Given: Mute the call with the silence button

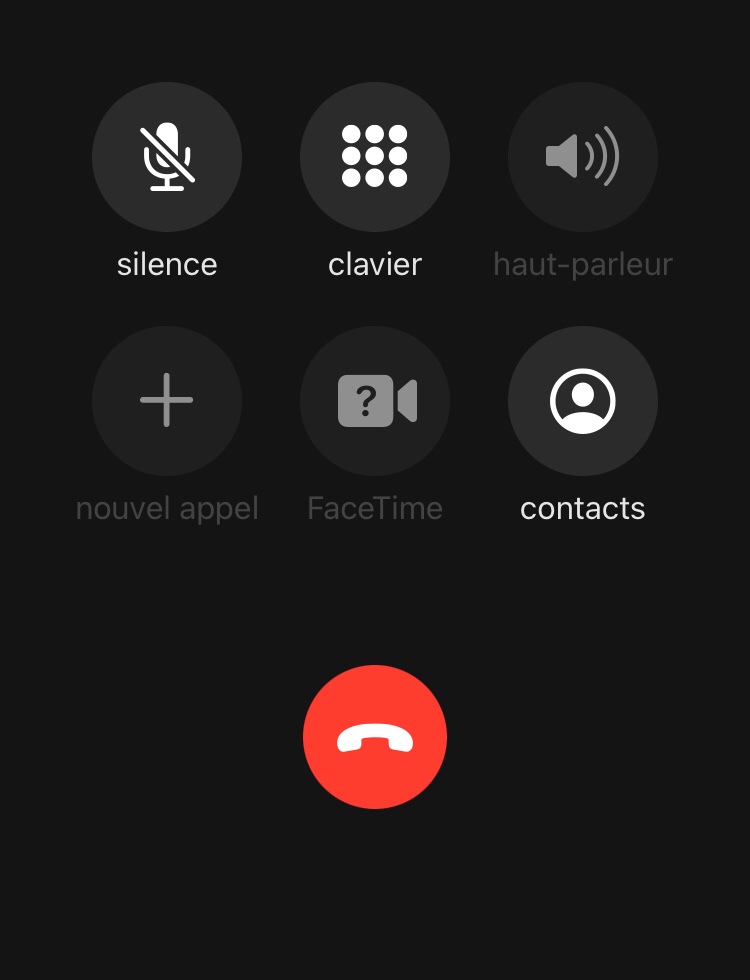Looking at the screenshot, I should [x=167, y=157].
